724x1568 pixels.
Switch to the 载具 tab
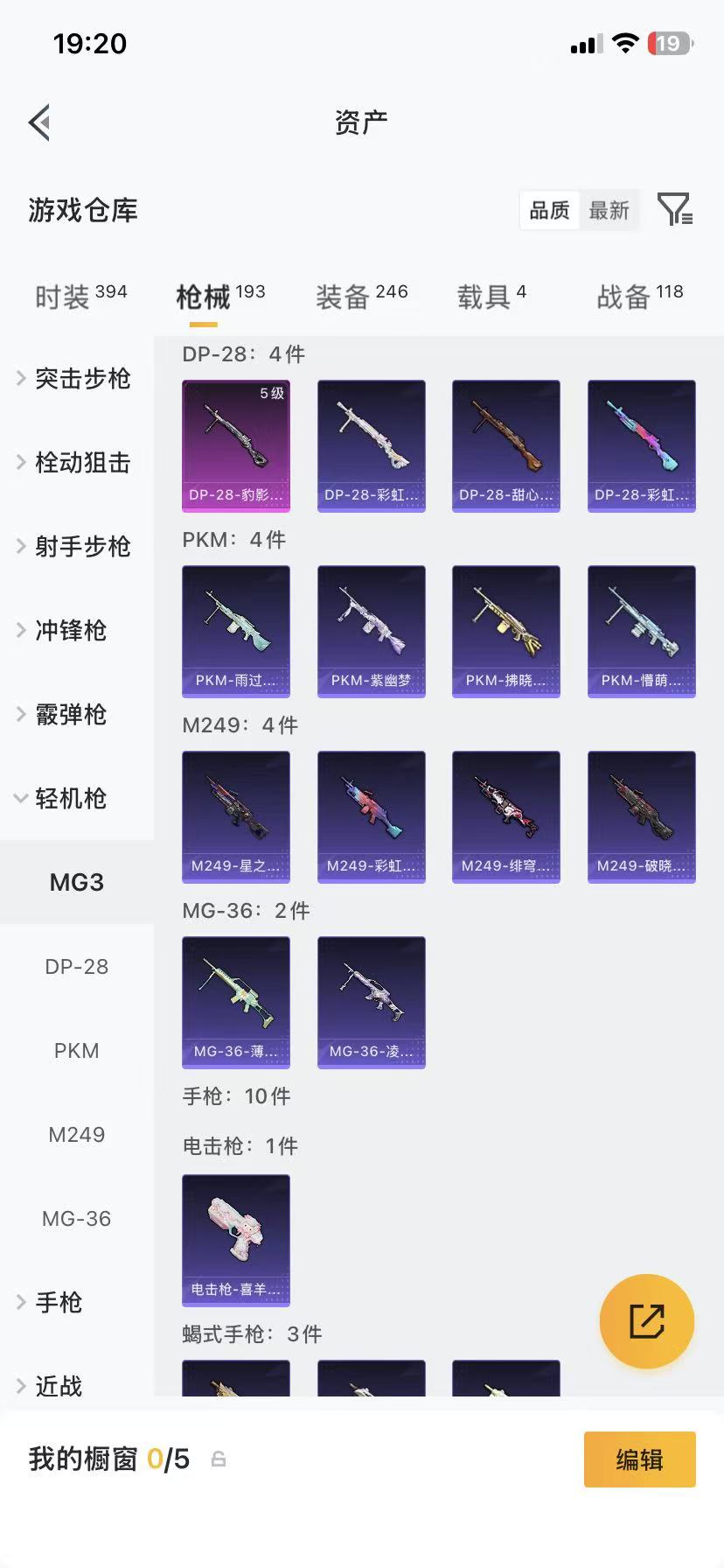pyautogui.click(x=491, y=297)
